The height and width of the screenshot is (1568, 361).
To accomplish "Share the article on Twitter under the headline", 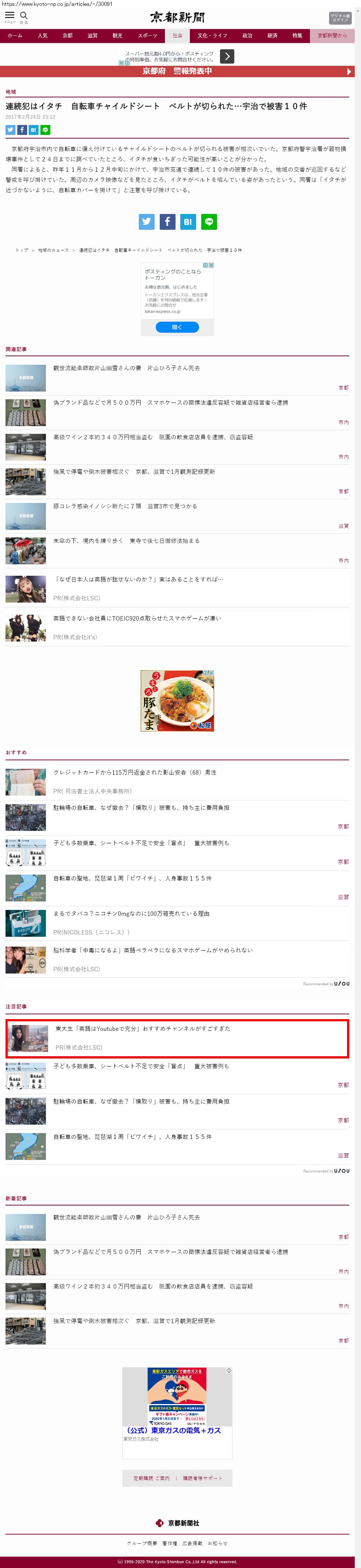I will click(x=10, y=130).
